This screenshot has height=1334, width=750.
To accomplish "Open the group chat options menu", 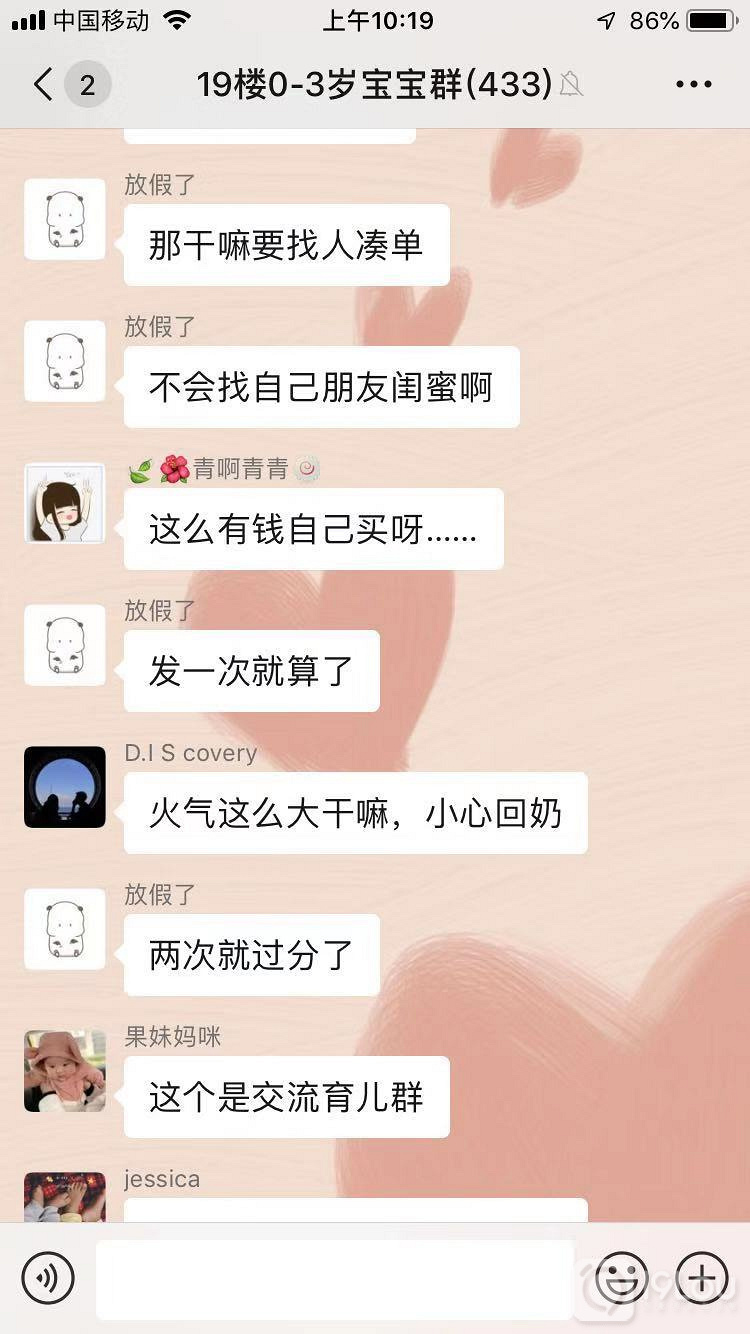I will pyautogui.click(x=693, y=85).
